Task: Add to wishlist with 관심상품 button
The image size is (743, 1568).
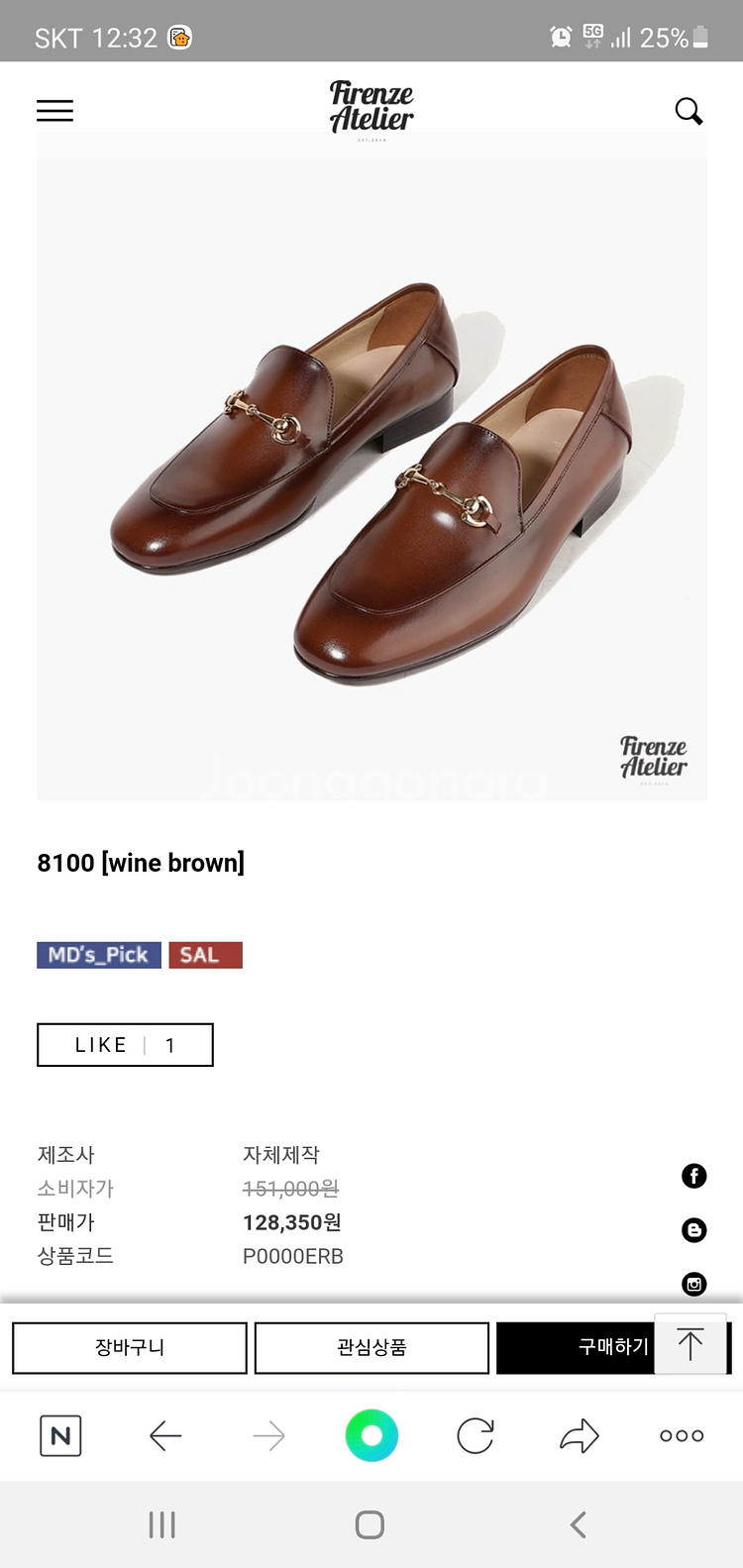Action: (x=371, y=1347)
